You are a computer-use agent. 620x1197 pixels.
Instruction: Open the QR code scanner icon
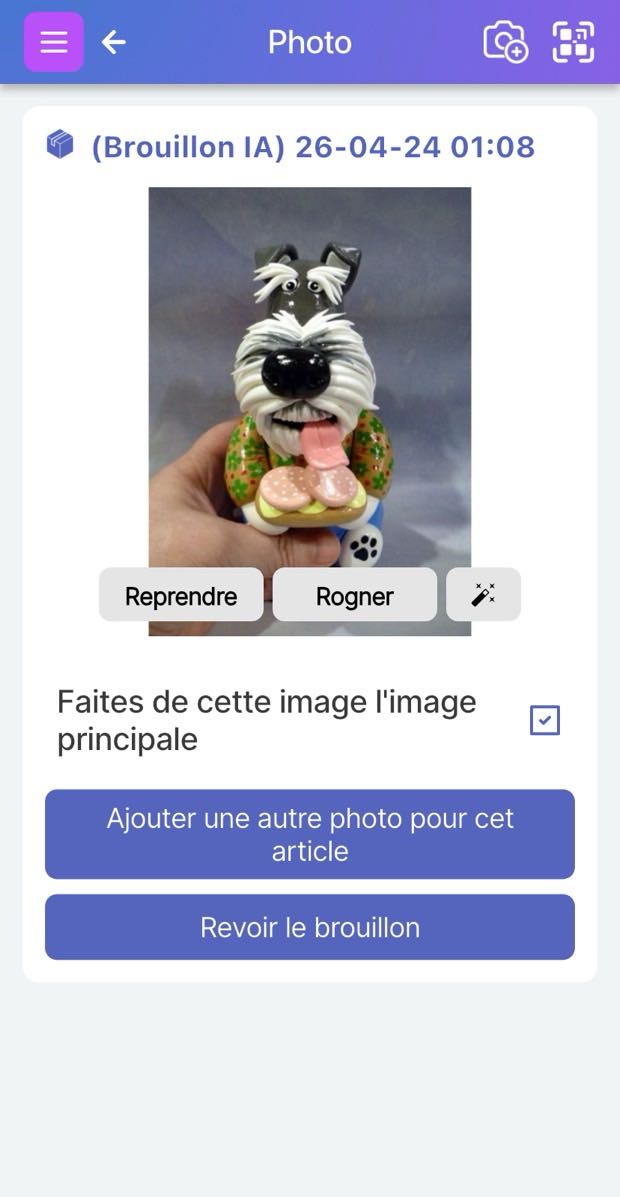tap(573, 42)
